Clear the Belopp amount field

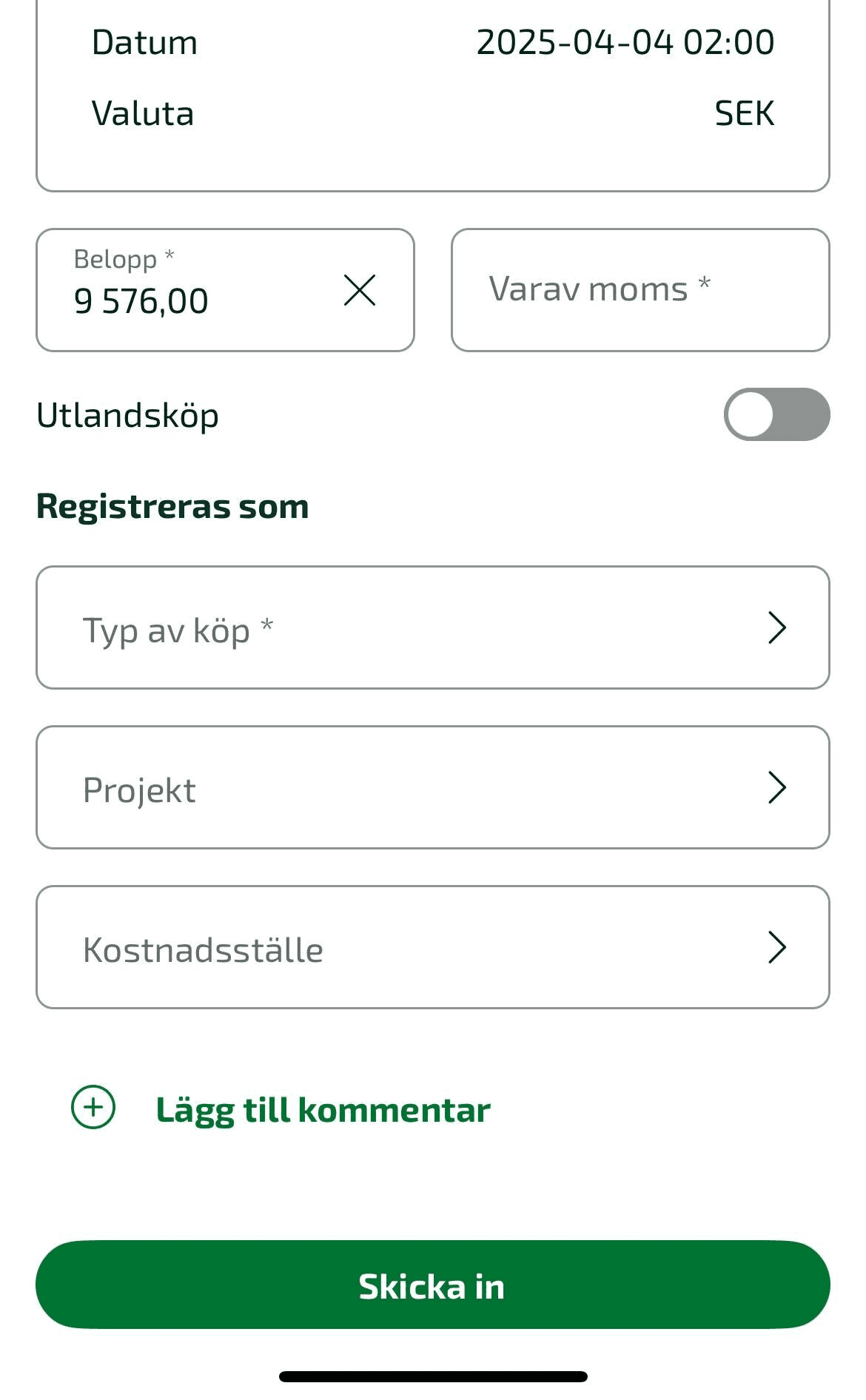pos(360,290)
